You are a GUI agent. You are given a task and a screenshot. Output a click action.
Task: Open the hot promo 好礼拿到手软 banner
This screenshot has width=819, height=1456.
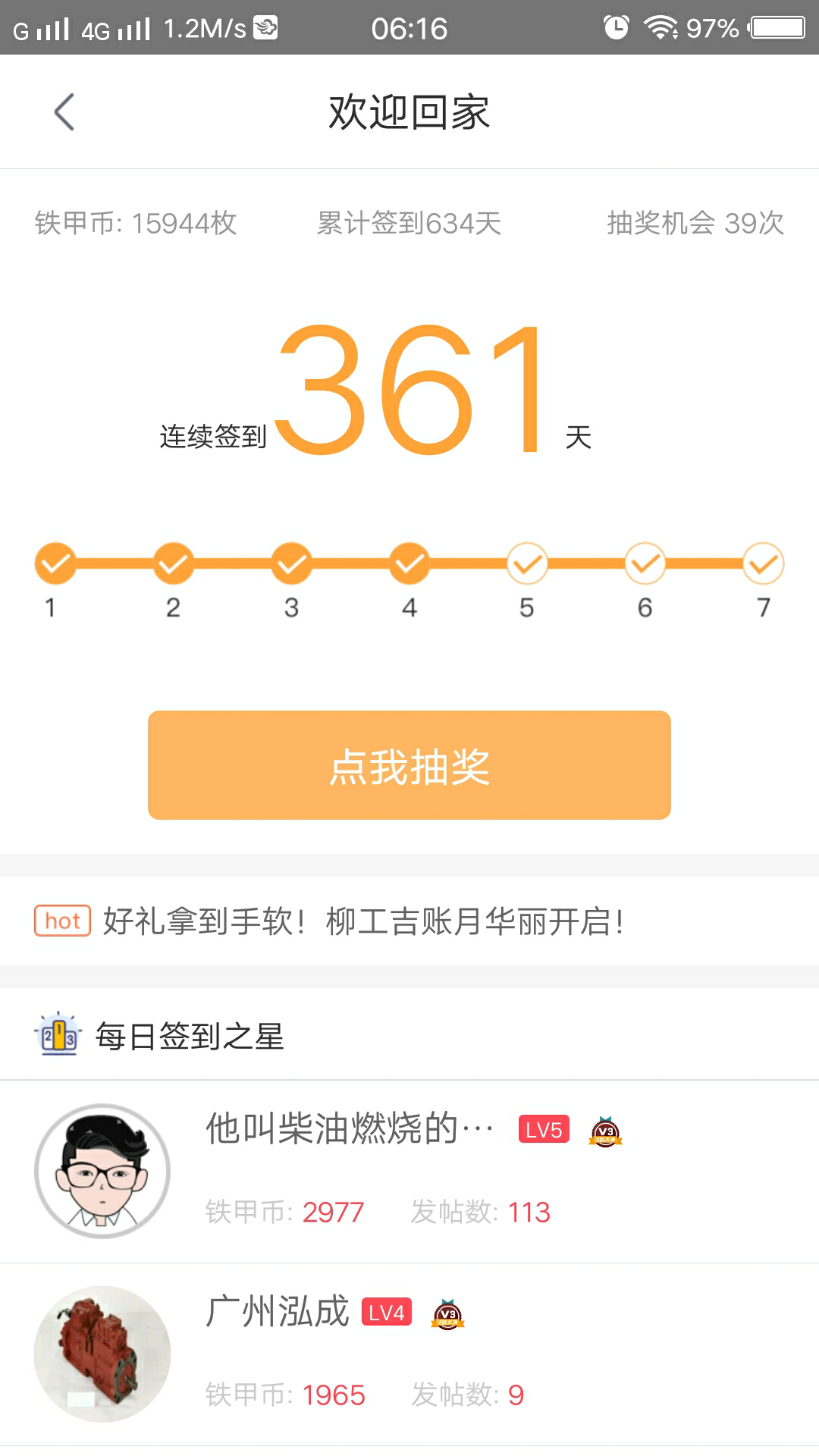point(409,921)
